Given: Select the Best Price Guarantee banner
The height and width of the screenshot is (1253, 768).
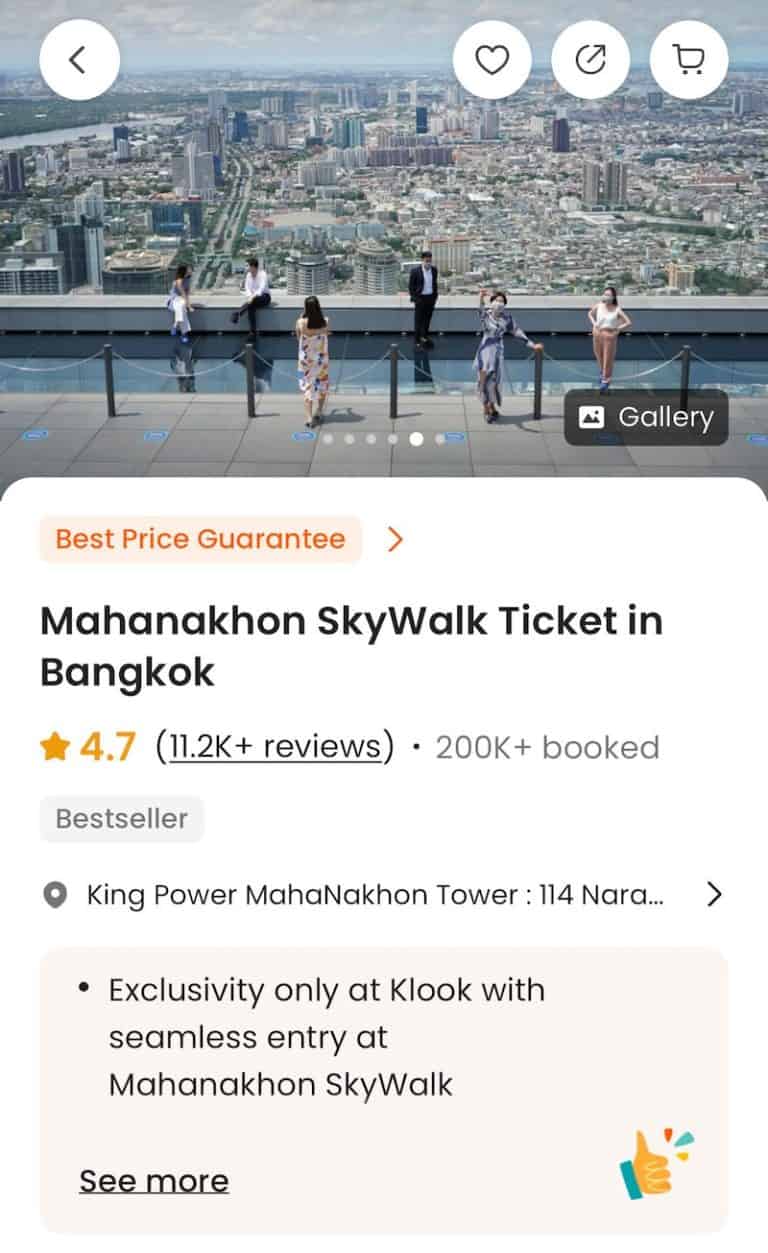Looking at the screenshot, I should [x=199, y=539].
